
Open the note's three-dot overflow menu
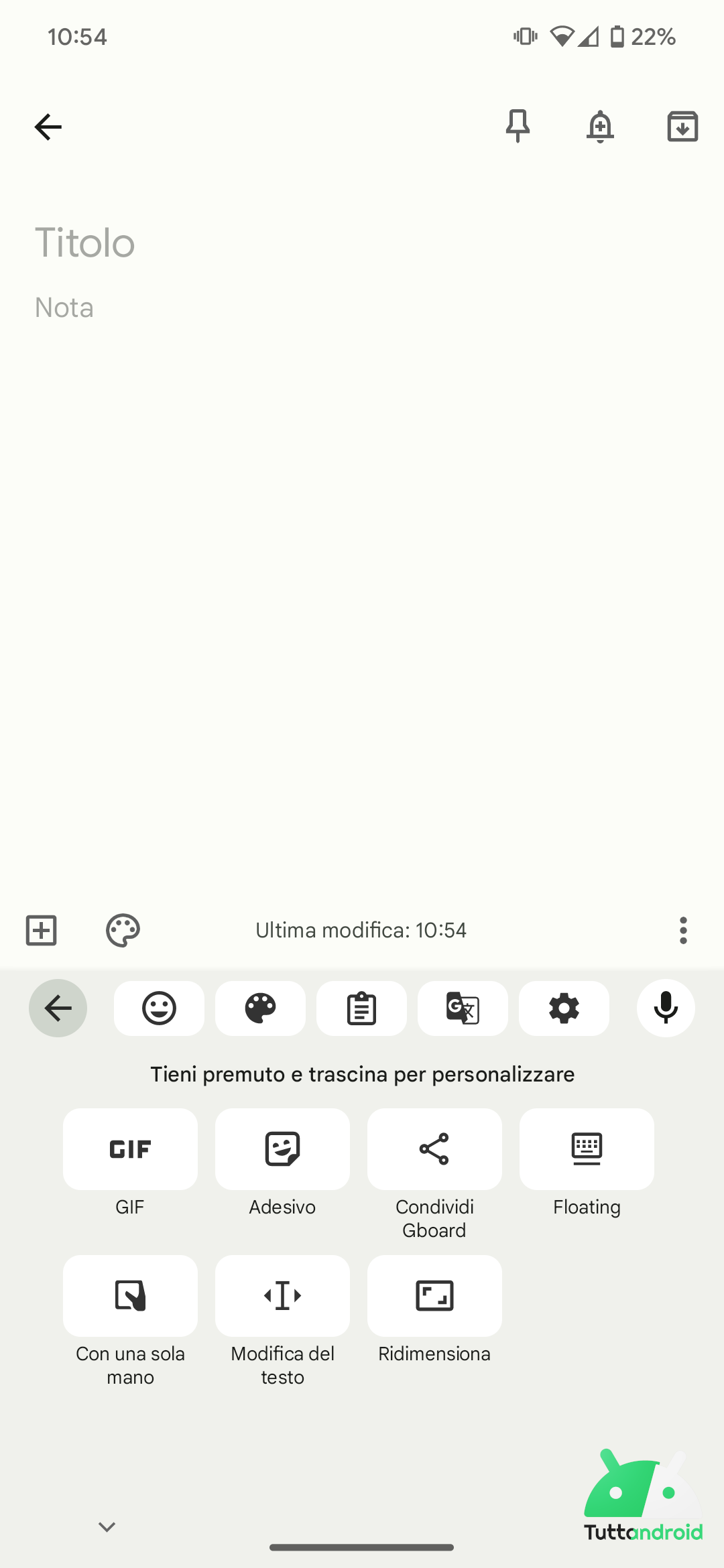pyautogui.click(x=683, y=930)
